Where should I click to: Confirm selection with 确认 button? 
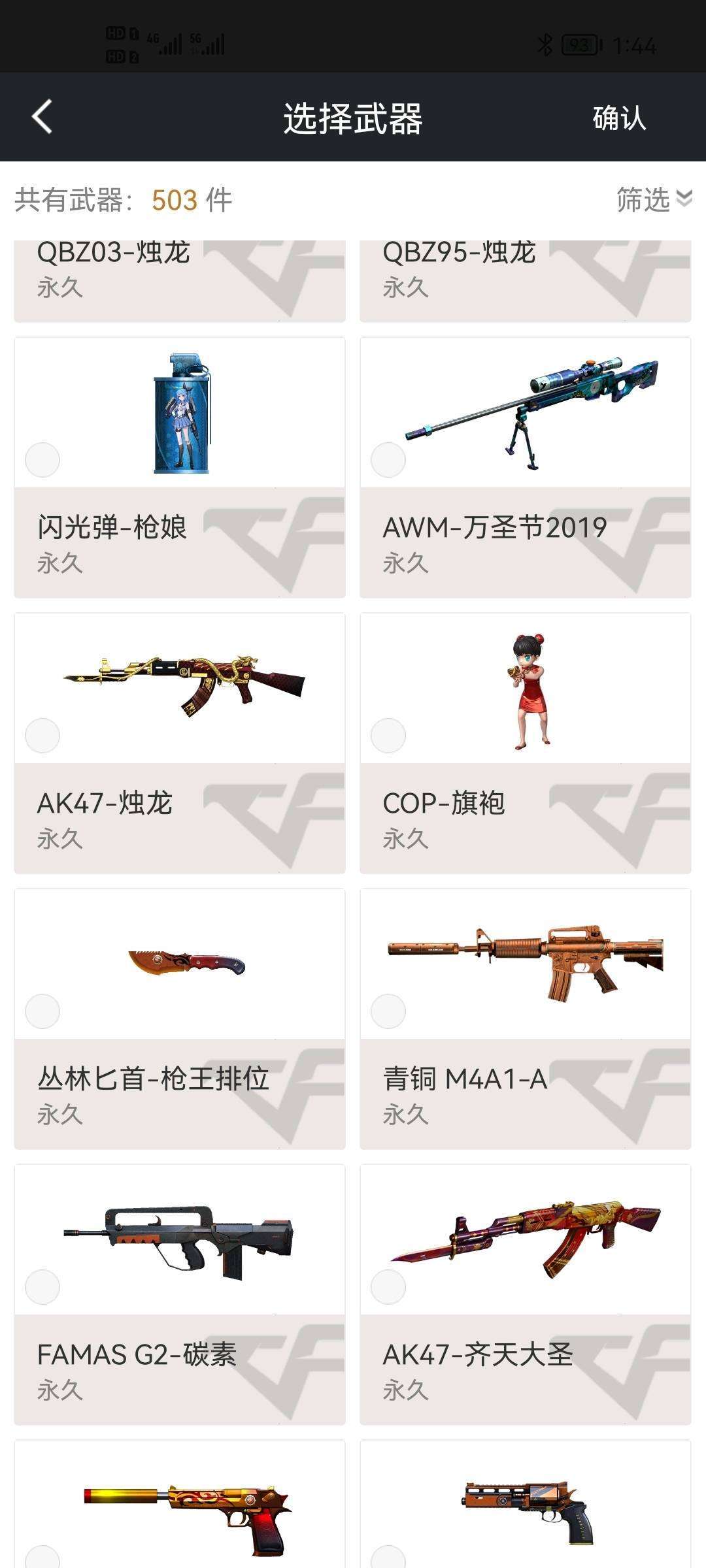(x=618, y=118)
